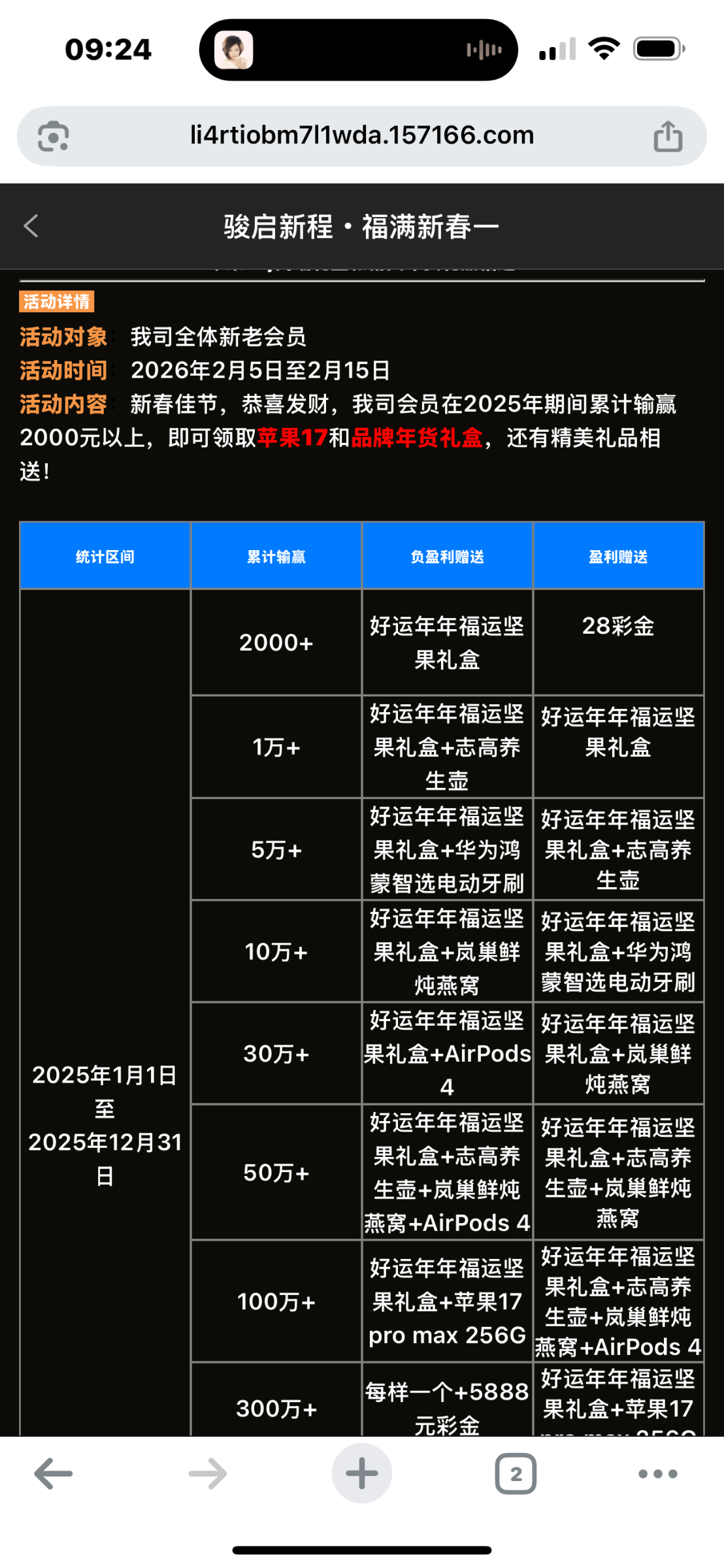Open a new browser tab
Image resolution: width=724 pixels, height=1568 pixels.
[x=361, y=1473]
